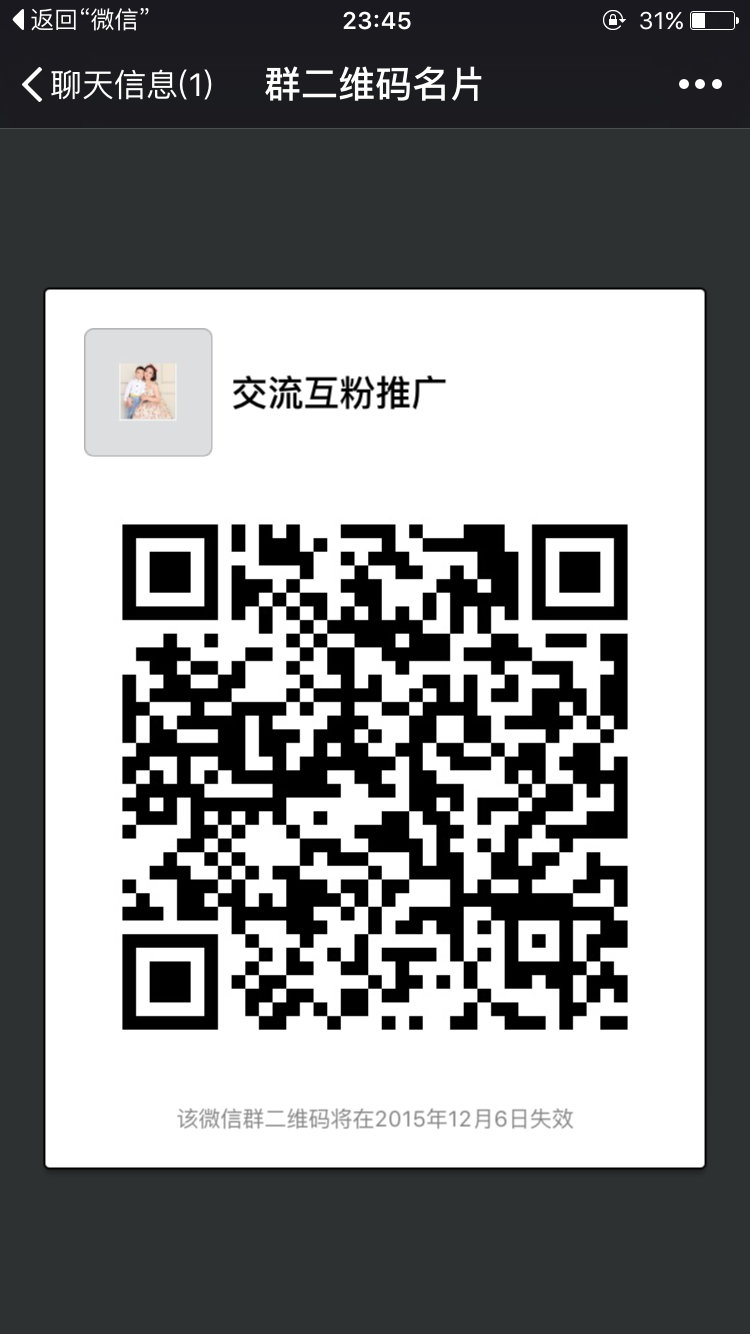
Task: Return to 微信 via the status bar link
Action: click(x=80, y=19)
